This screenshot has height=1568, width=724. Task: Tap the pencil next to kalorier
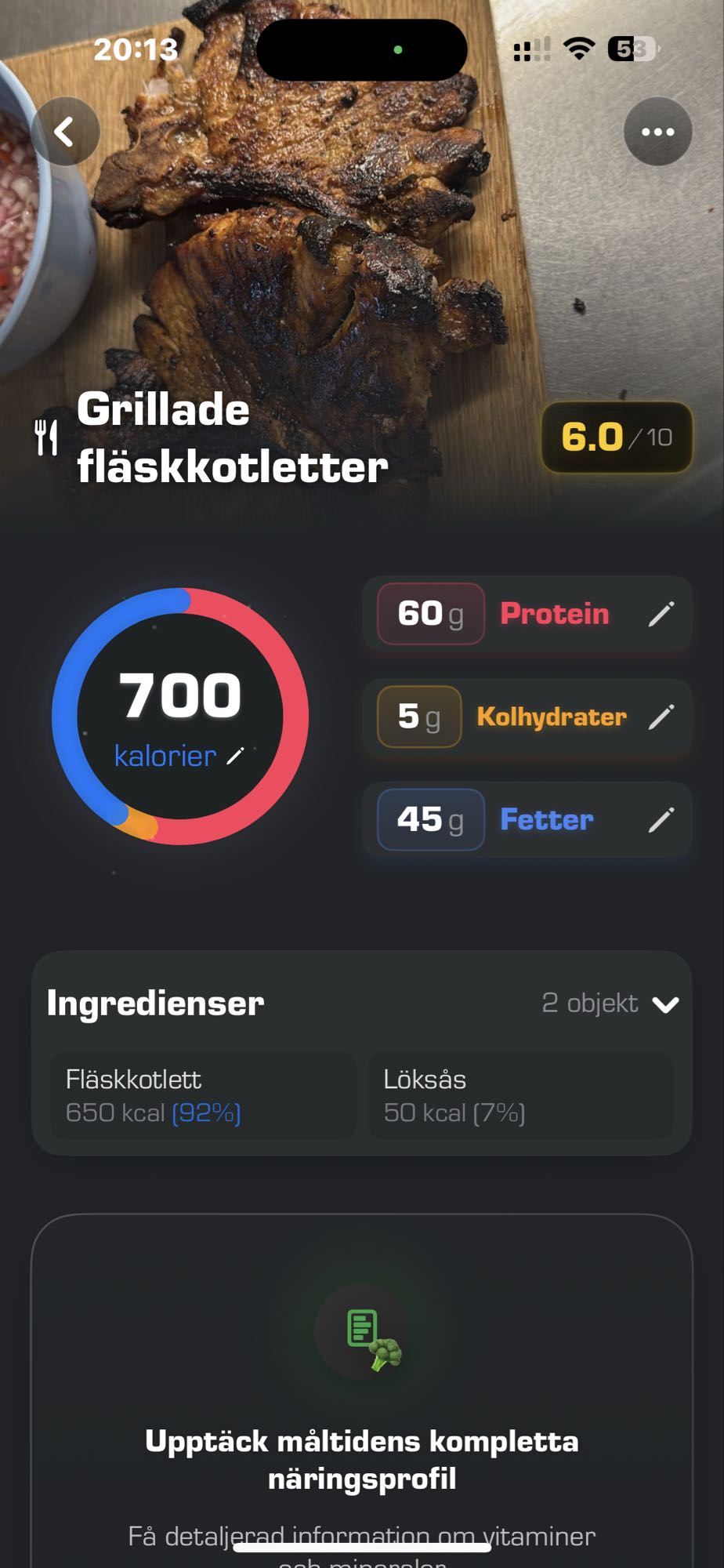coord(236,757)
